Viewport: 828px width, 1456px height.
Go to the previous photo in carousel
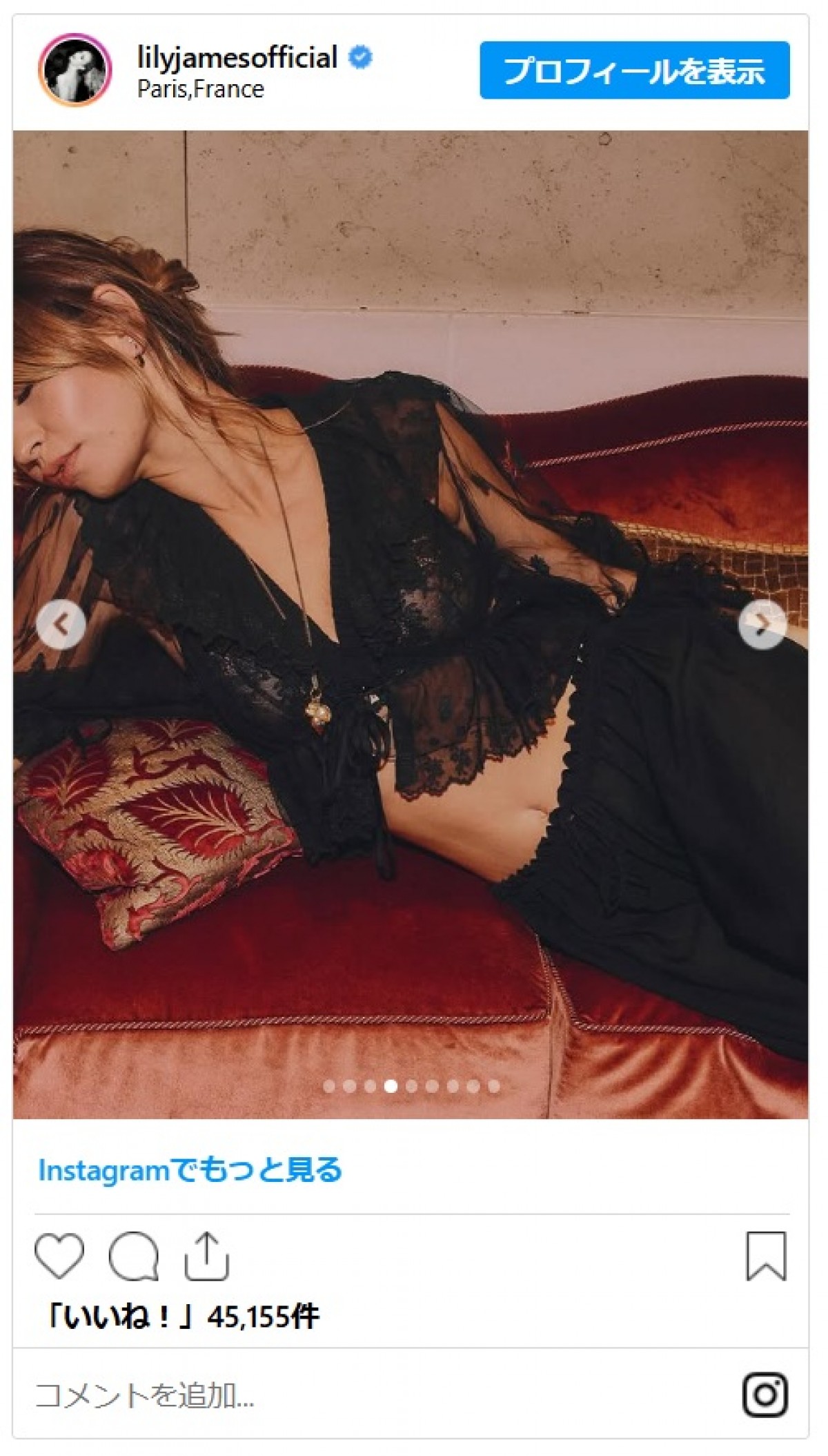(x=61, y=625)
